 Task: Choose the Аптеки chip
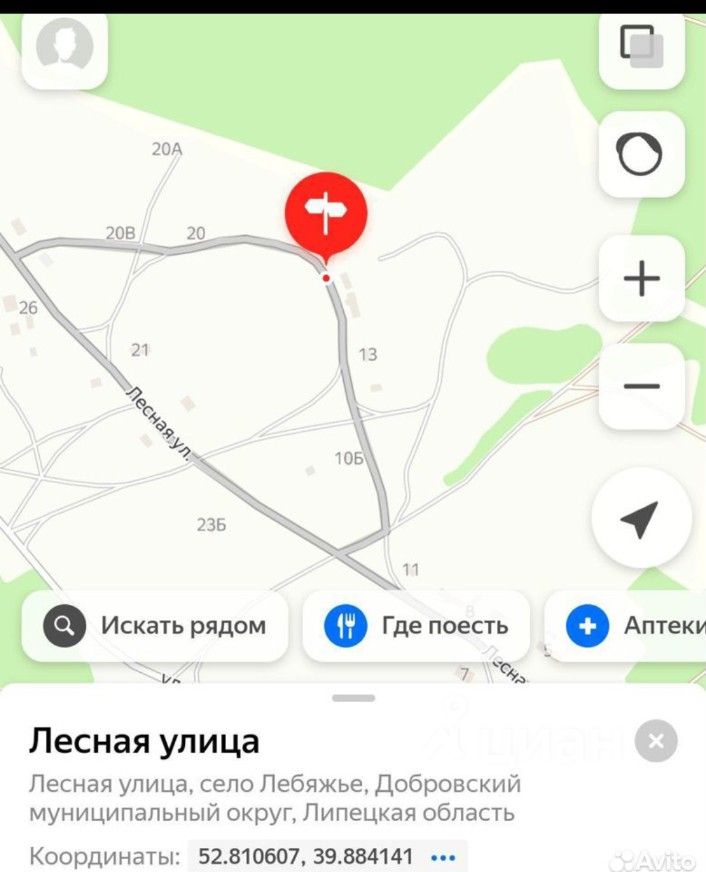tap(630, 626)
